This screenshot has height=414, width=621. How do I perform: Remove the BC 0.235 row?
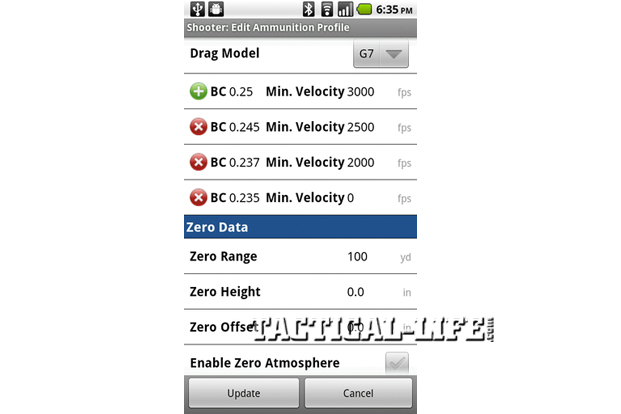(x=198, y=197)
